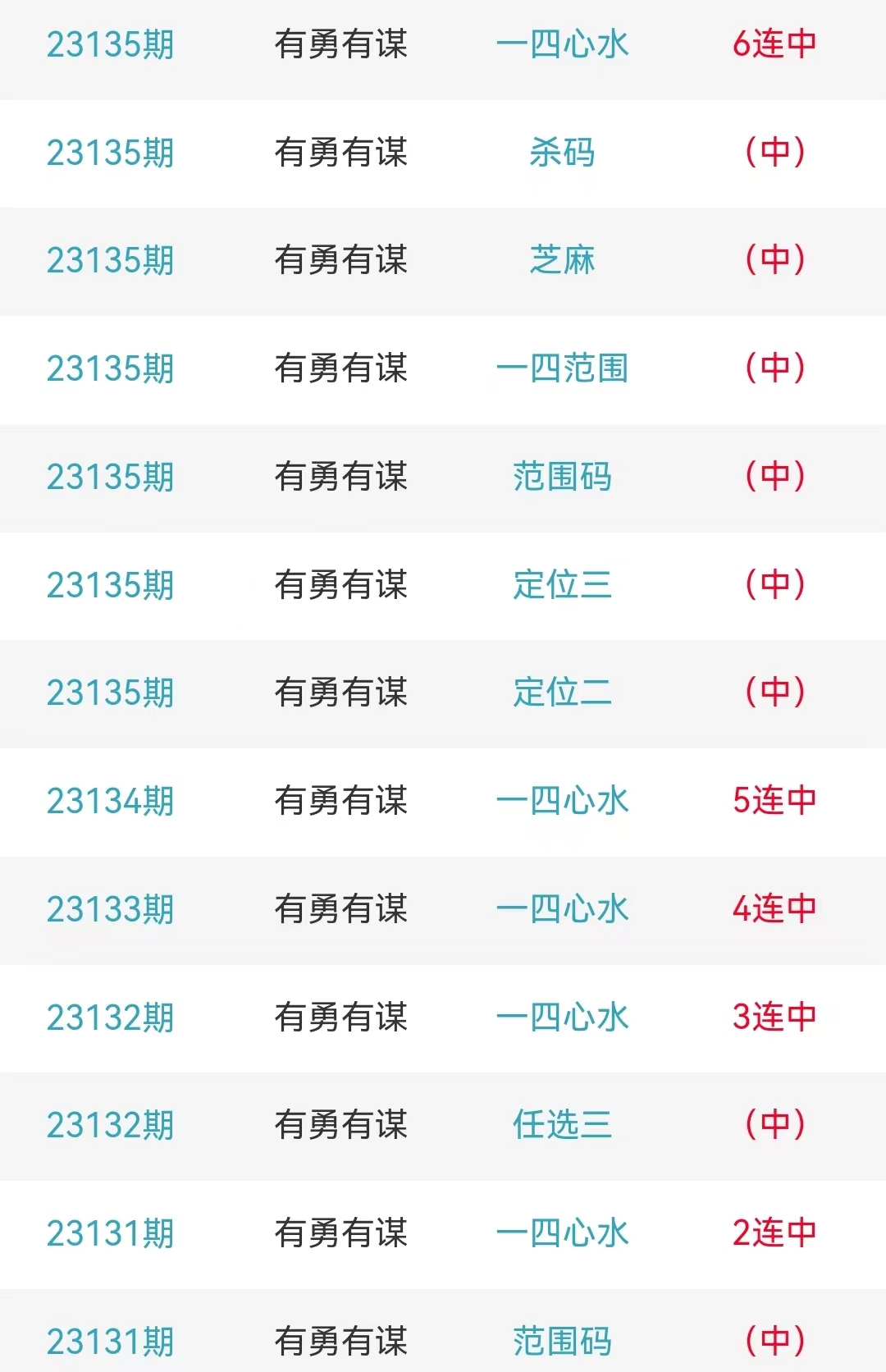This screenshot has width=886, height=1372.
Task: View the 23135期 定位二 row
Action: point(562,693)
